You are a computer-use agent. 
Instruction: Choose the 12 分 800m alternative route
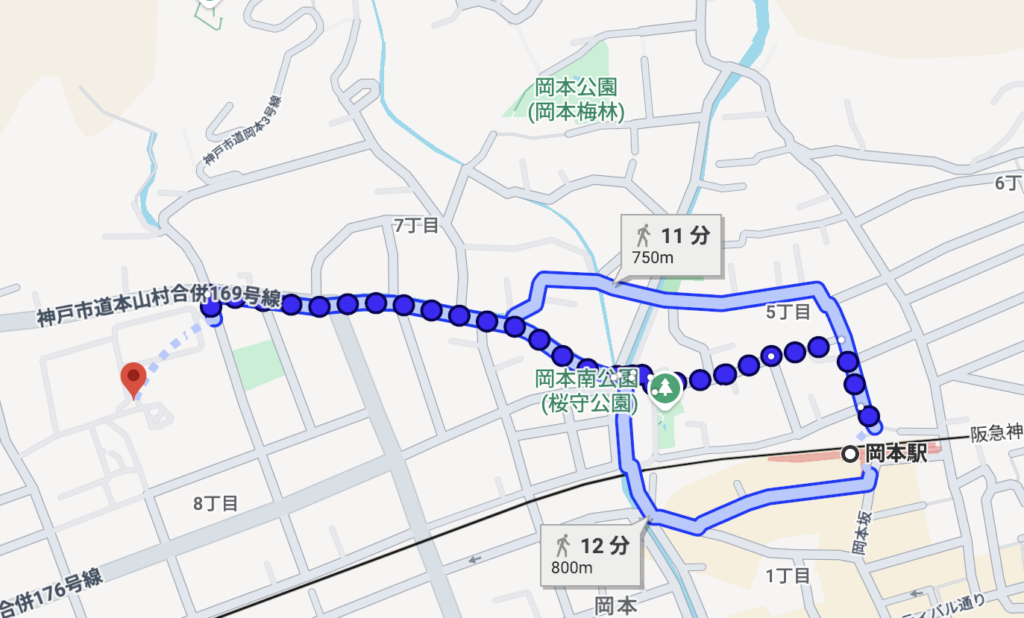pos(592,555)
